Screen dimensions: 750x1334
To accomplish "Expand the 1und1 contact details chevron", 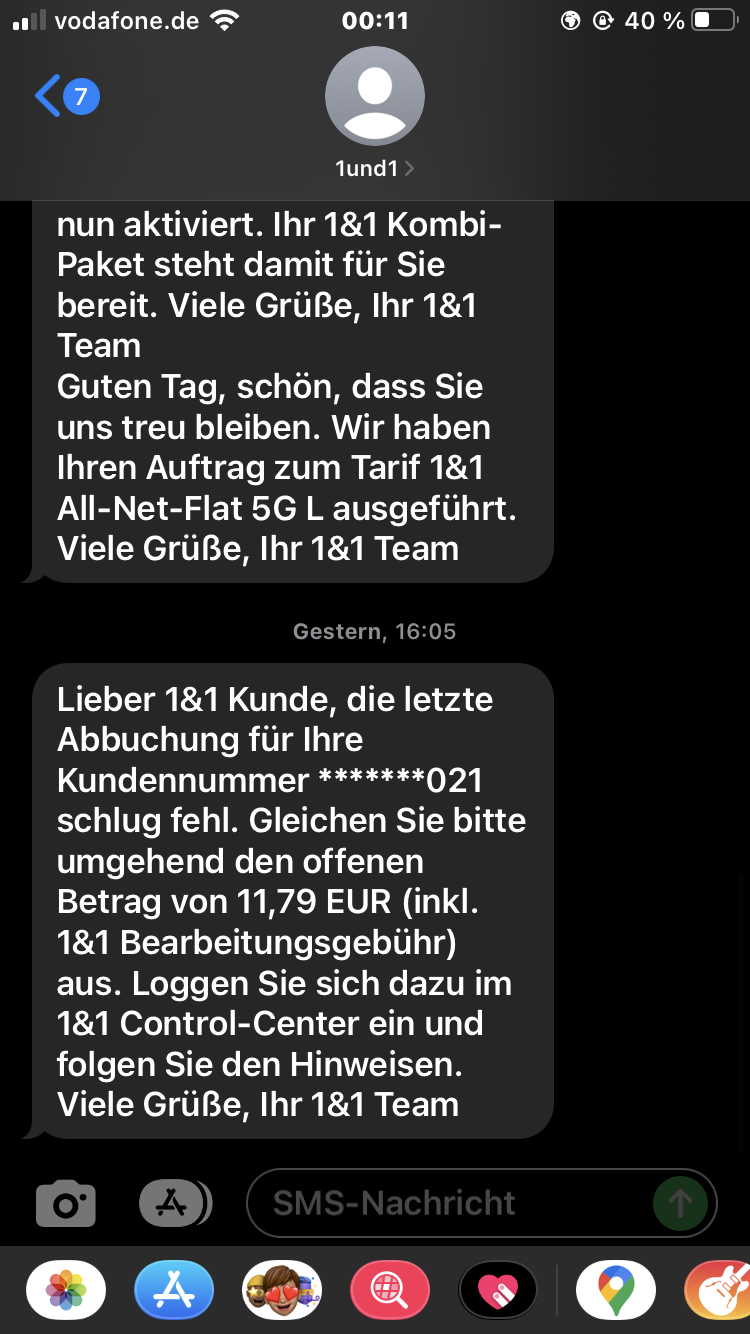I will [x=410, y=168].
